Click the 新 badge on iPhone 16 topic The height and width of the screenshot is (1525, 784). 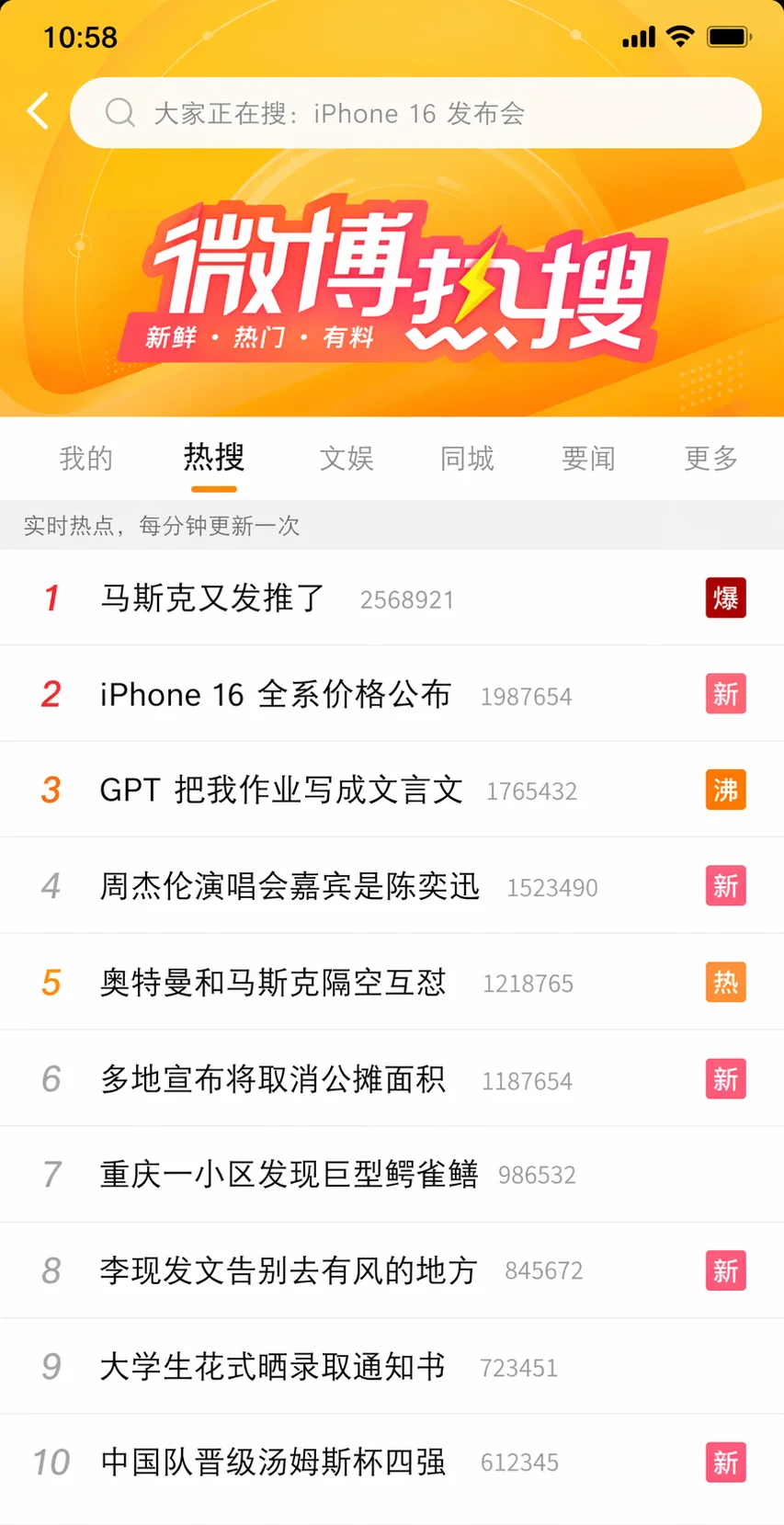[x=725, y=694]
